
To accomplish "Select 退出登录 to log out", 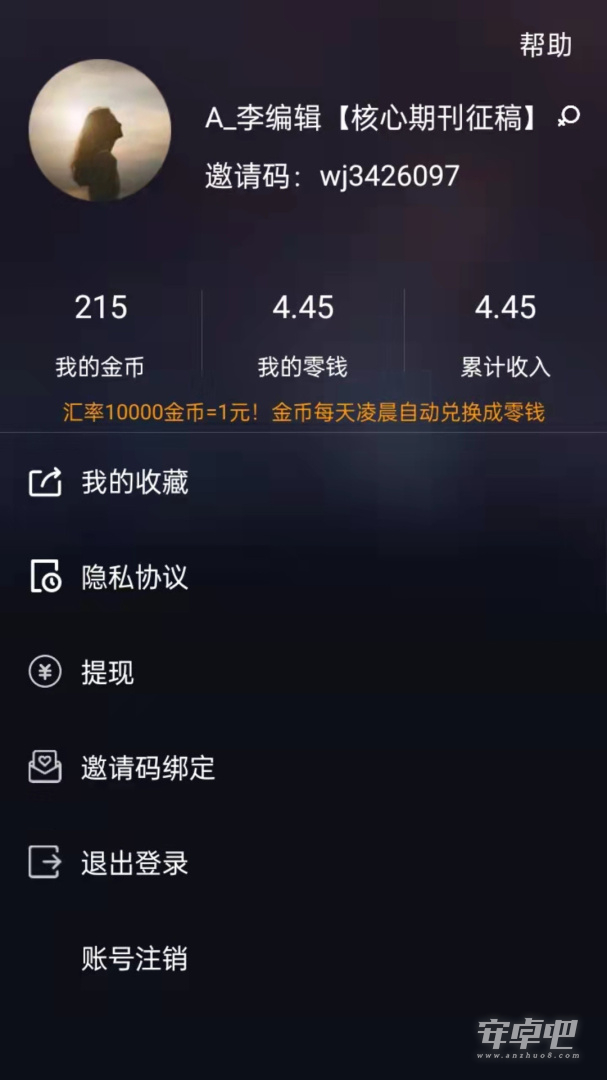I will pos(303,862).
